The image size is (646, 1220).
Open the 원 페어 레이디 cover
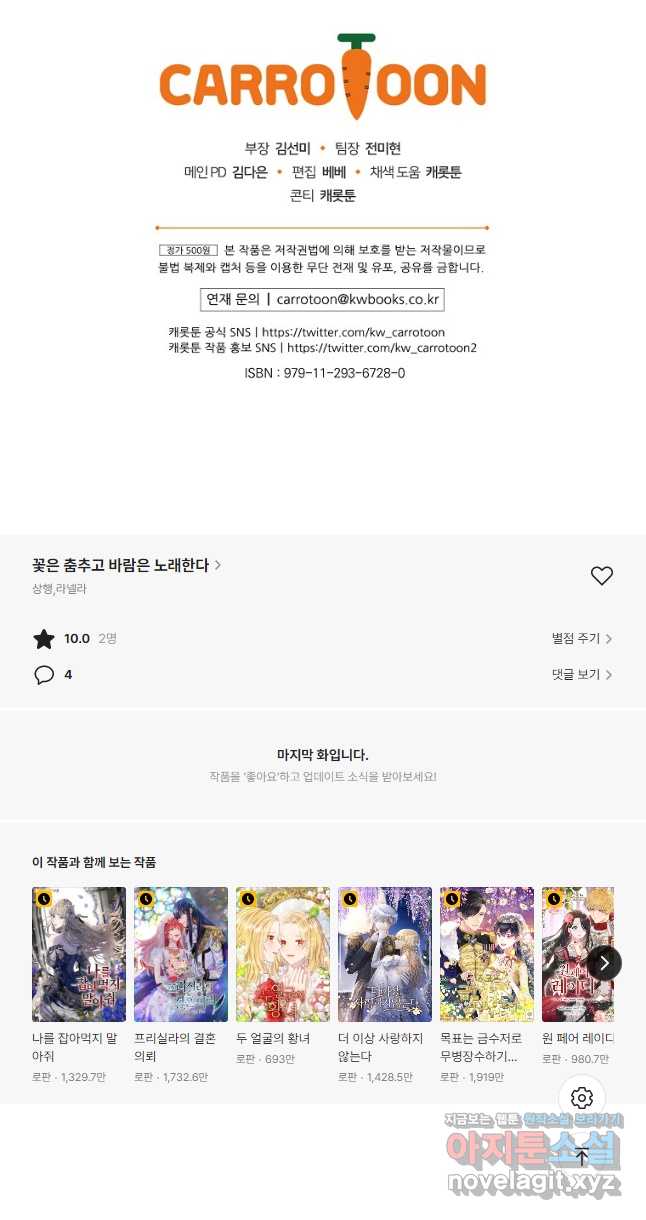pos(566,954)
